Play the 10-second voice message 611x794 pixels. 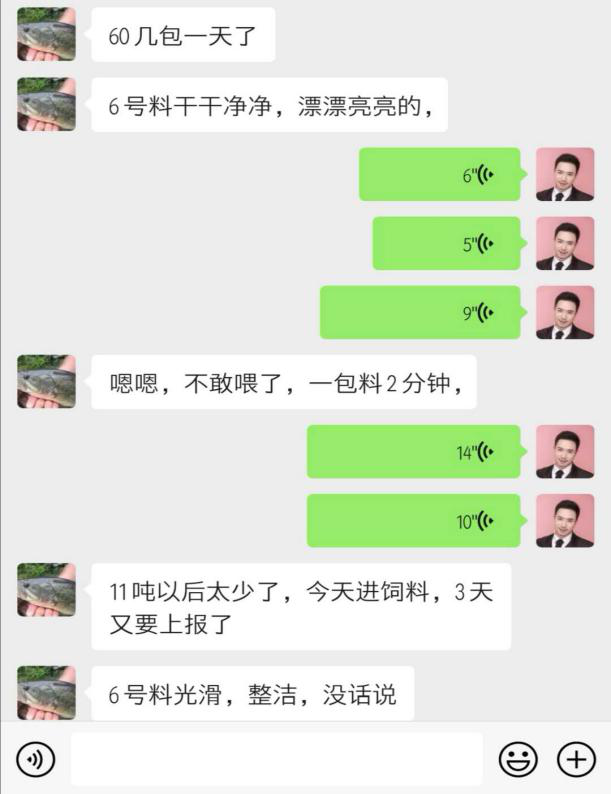click(x=414, y=521)
